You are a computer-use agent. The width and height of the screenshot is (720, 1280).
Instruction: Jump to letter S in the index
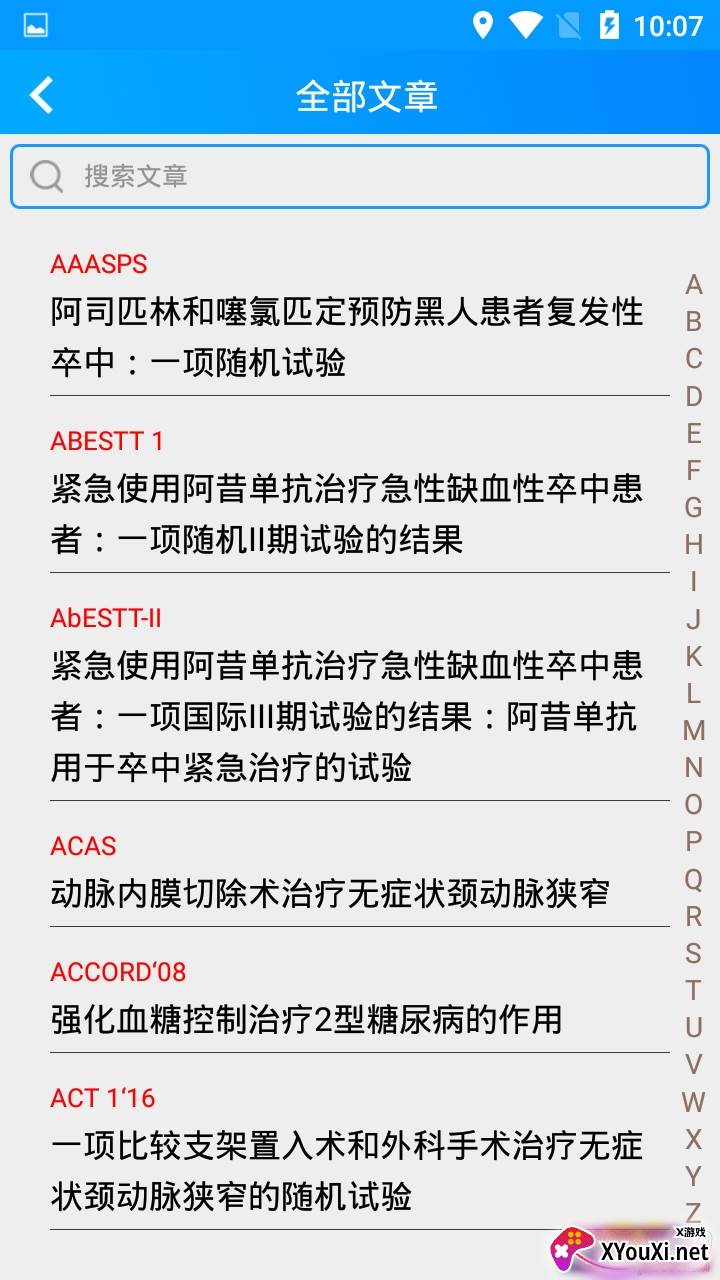(693, 952)
